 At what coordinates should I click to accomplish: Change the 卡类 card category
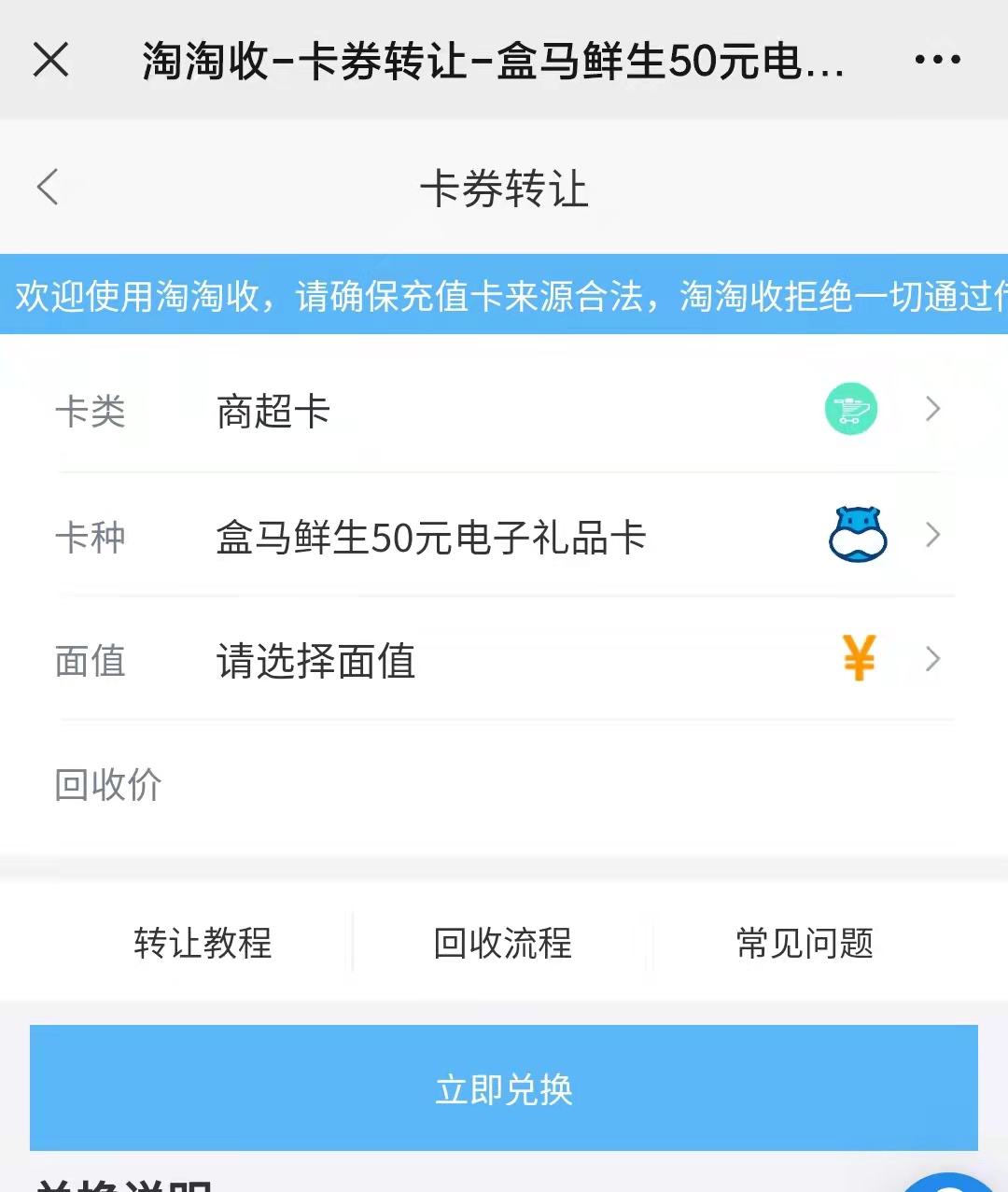pyautogui.click(x=504, y=411)
